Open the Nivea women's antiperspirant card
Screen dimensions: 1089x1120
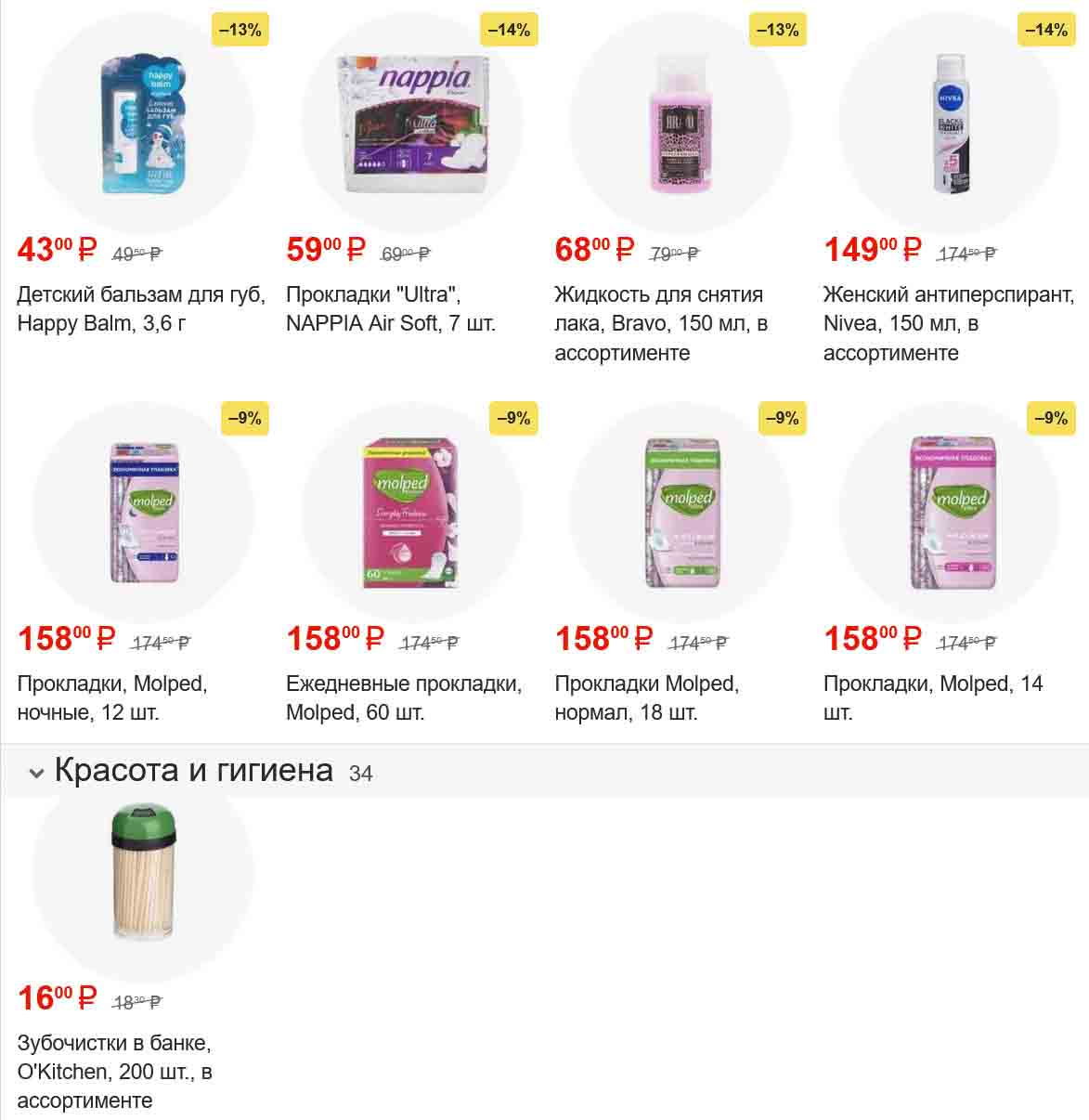[949, 125]
